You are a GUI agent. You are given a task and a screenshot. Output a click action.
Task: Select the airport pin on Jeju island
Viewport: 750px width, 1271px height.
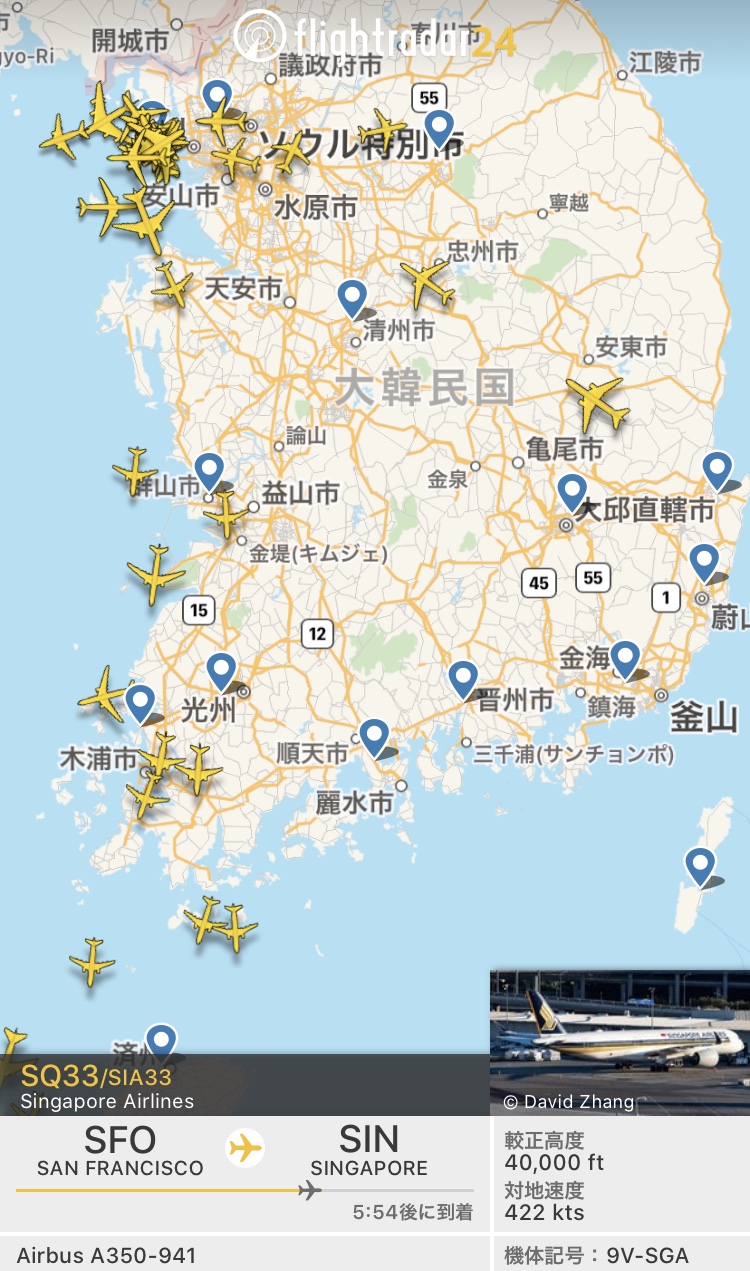pos(161,1042)
